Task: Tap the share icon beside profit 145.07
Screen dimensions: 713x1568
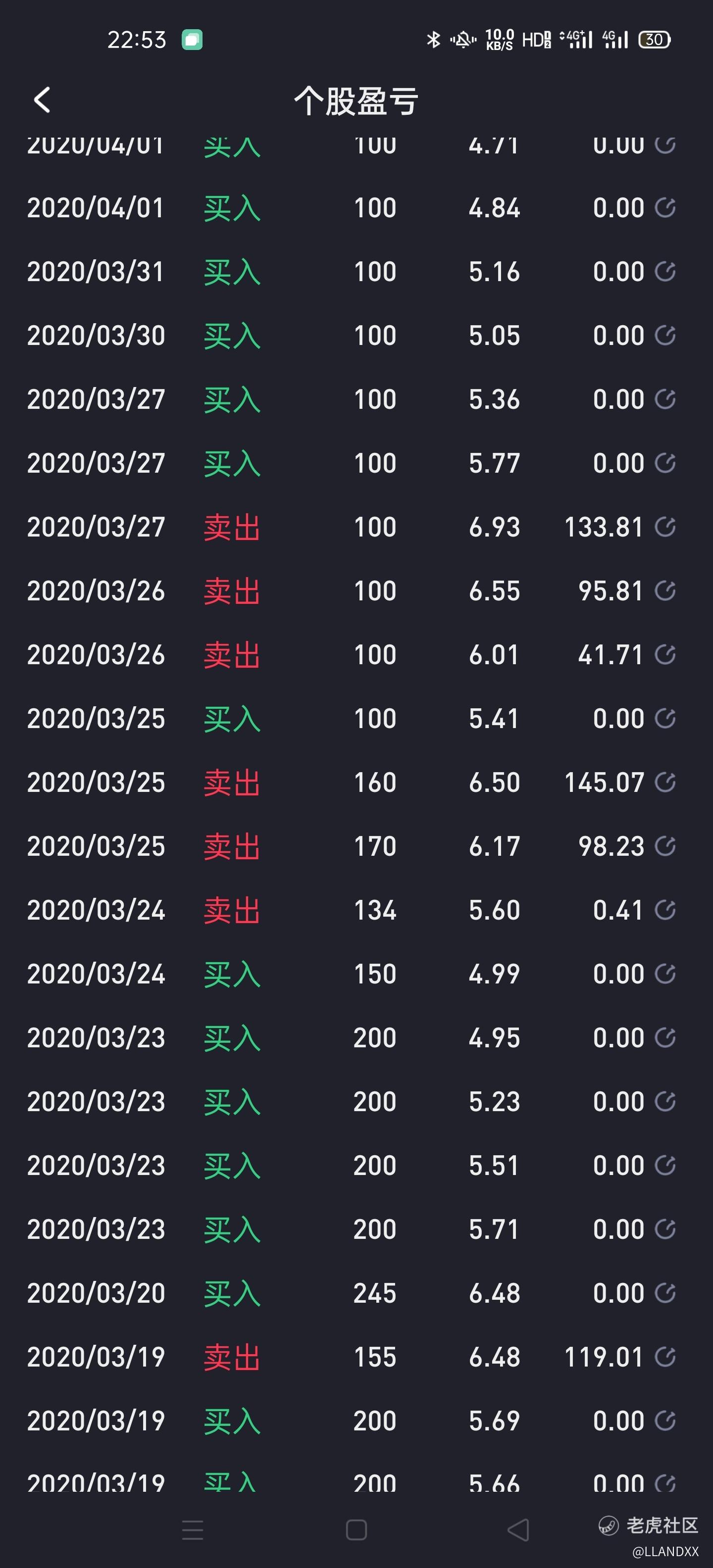Action: [x=665, y=782]
